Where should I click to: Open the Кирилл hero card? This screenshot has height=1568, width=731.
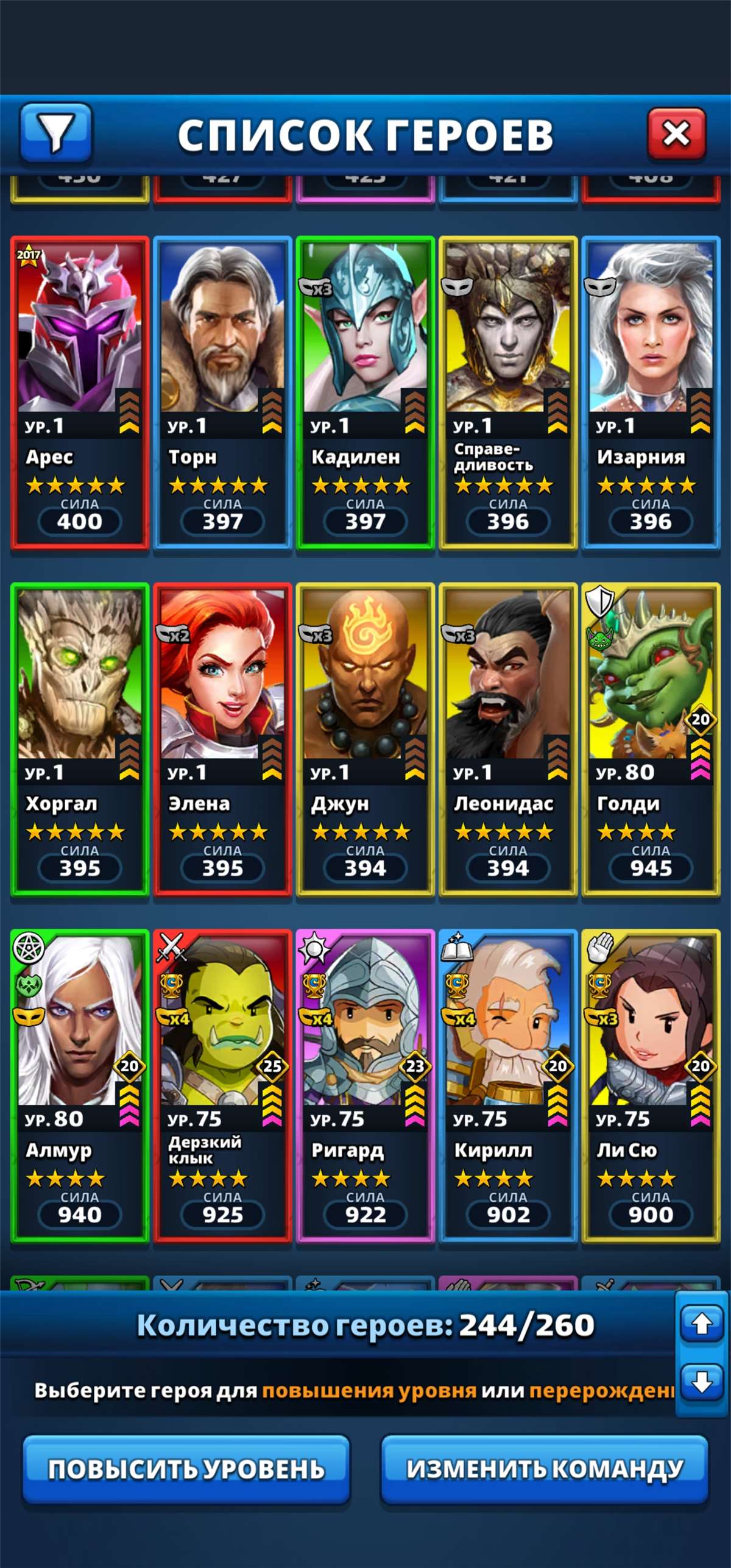pos(508,1085)
